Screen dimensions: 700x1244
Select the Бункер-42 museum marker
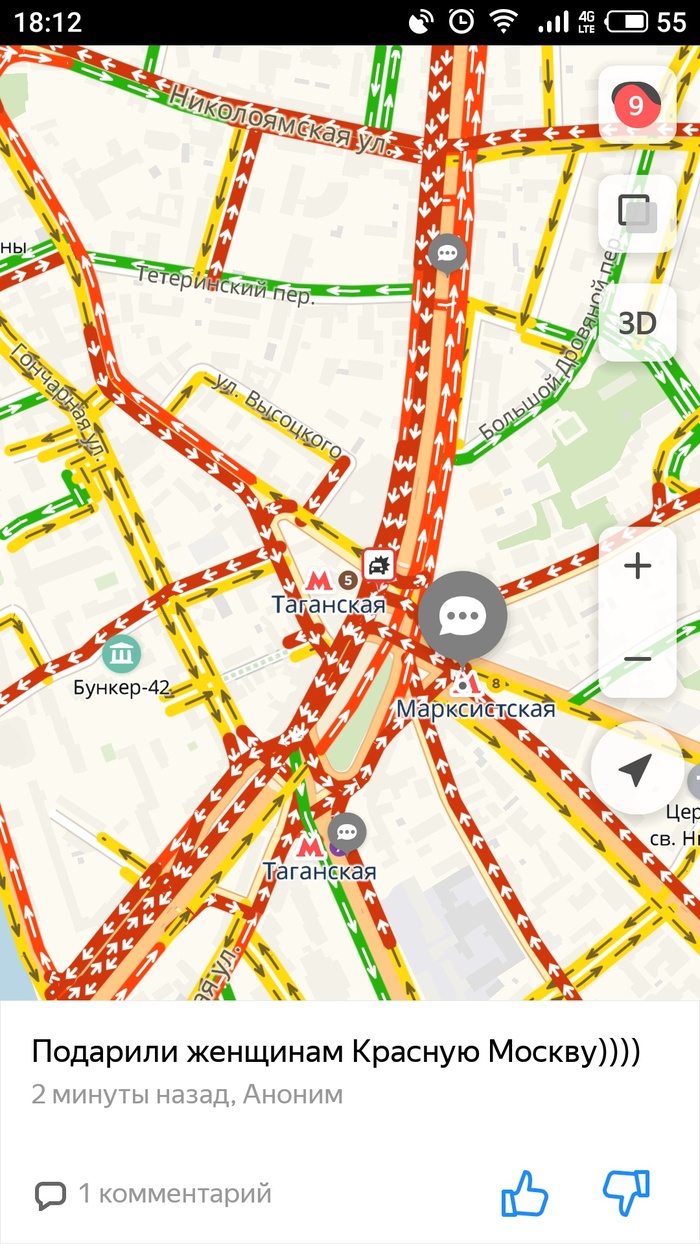(x=121, y=655)
